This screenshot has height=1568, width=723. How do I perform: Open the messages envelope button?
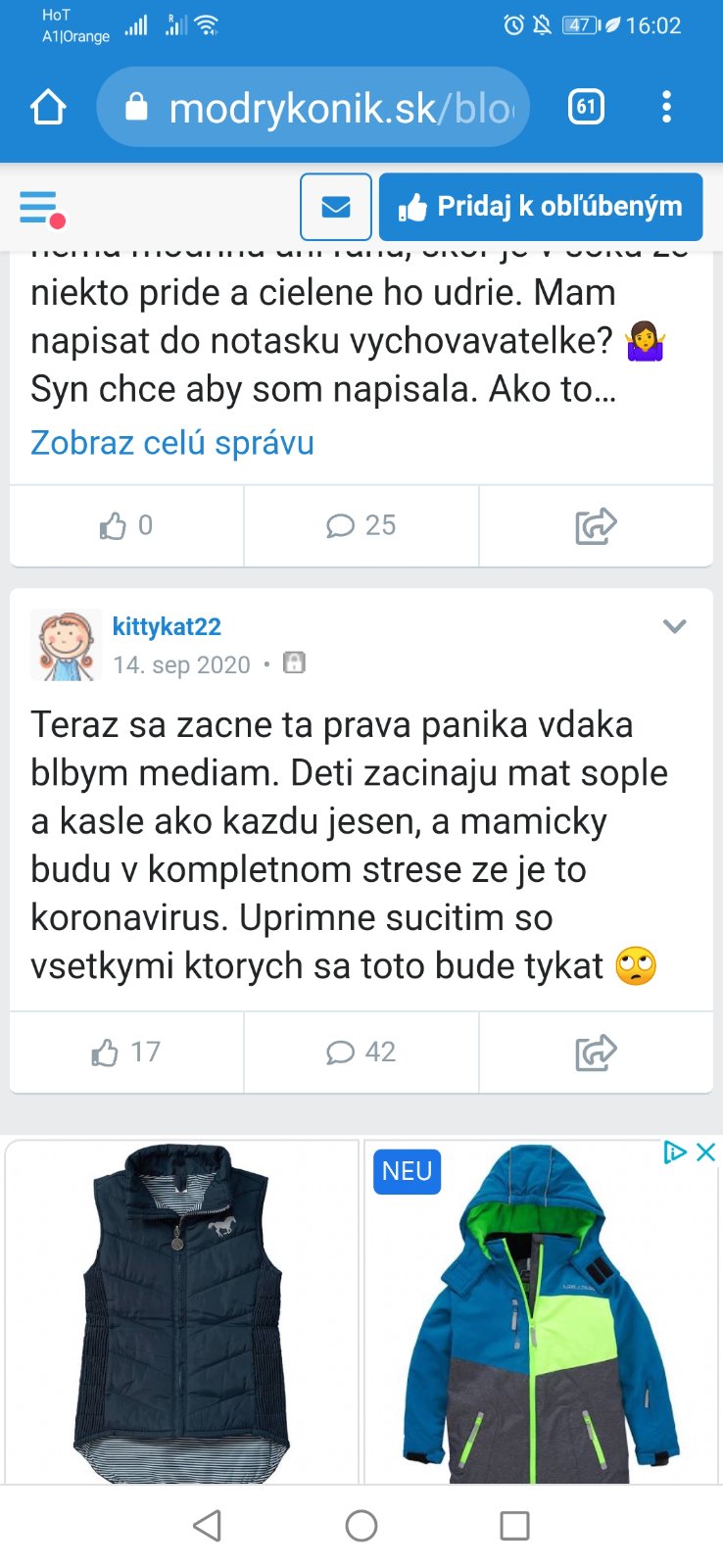[x=336, y=207]
